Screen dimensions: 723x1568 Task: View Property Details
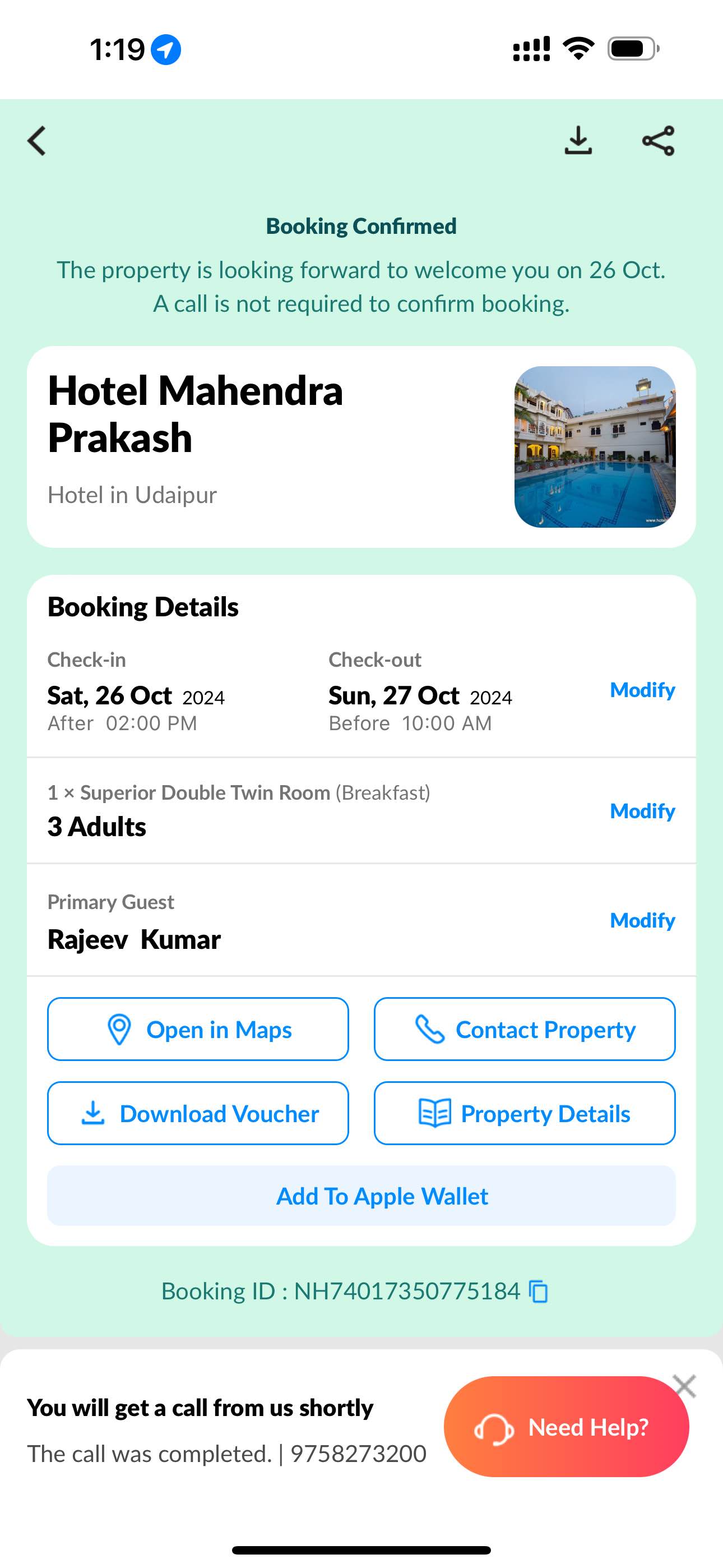tap(524, 1113)
